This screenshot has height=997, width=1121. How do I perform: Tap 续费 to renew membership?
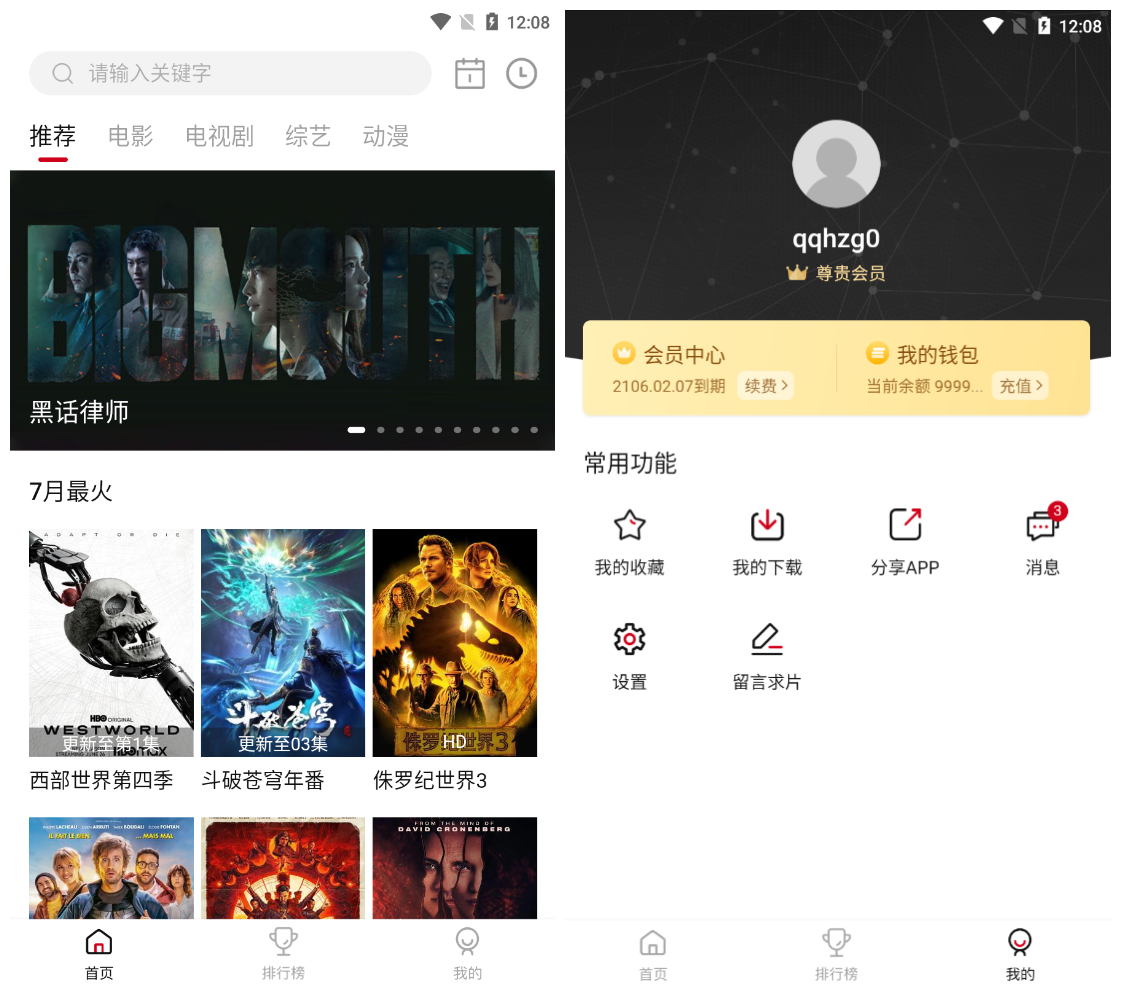[766, 386]
